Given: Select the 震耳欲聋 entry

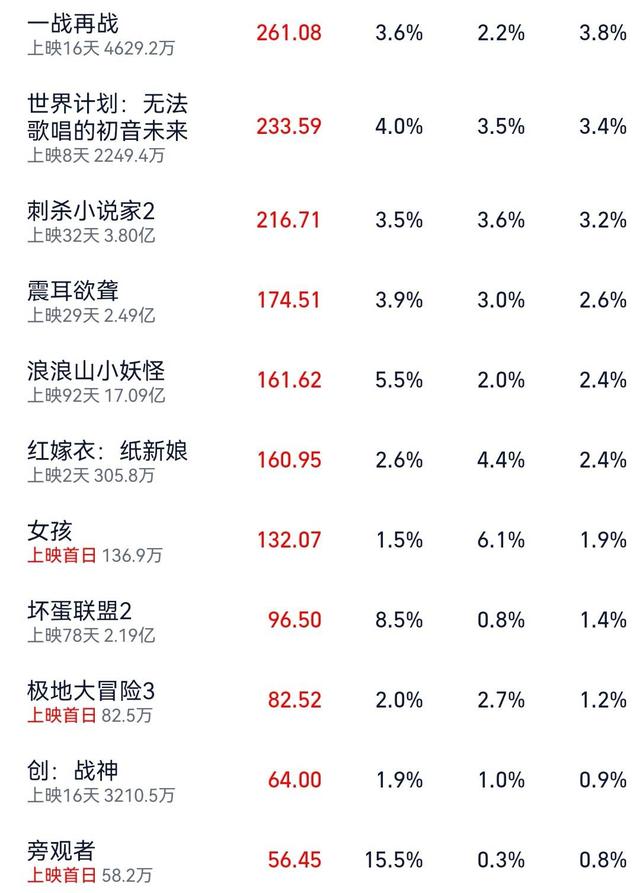Looking at the screenshot, I should click(x=74, y=290).
